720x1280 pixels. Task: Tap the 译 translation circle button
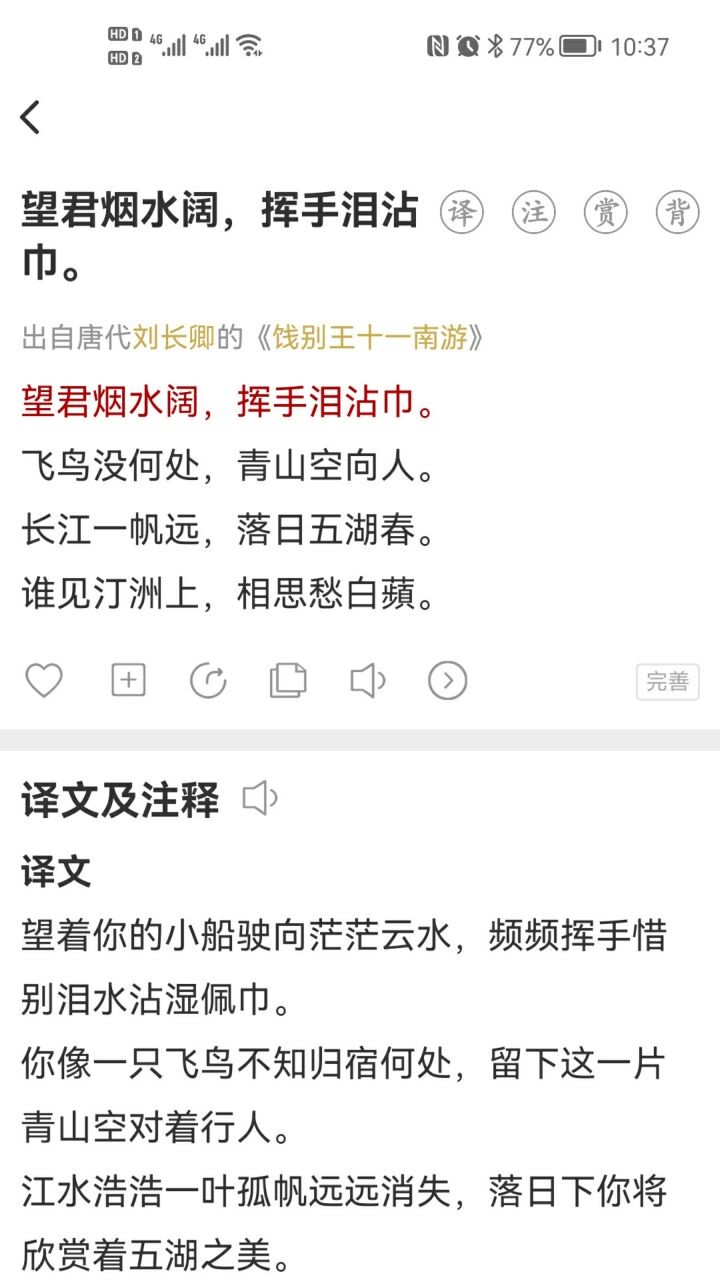461,212
